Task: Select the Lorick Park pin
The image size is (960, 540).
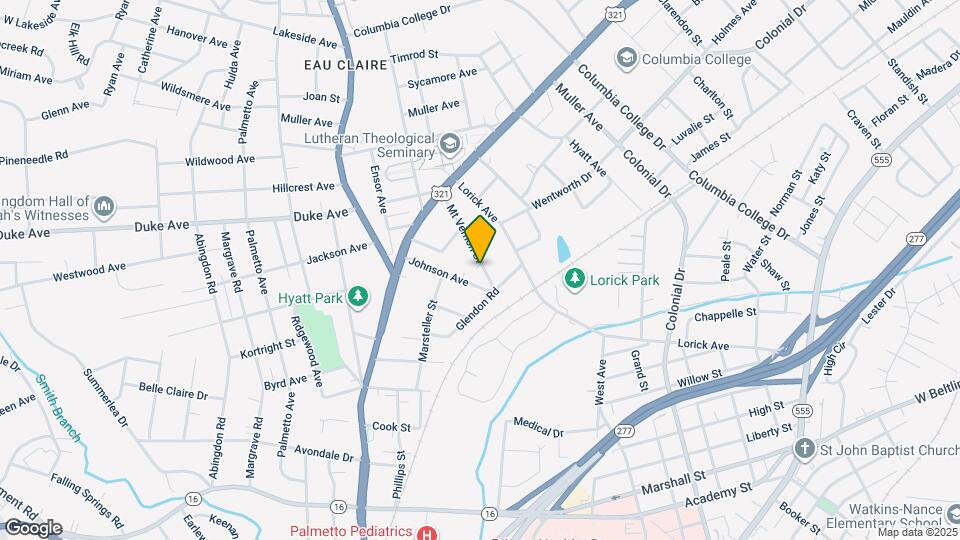Action: [x=574, y=280]
